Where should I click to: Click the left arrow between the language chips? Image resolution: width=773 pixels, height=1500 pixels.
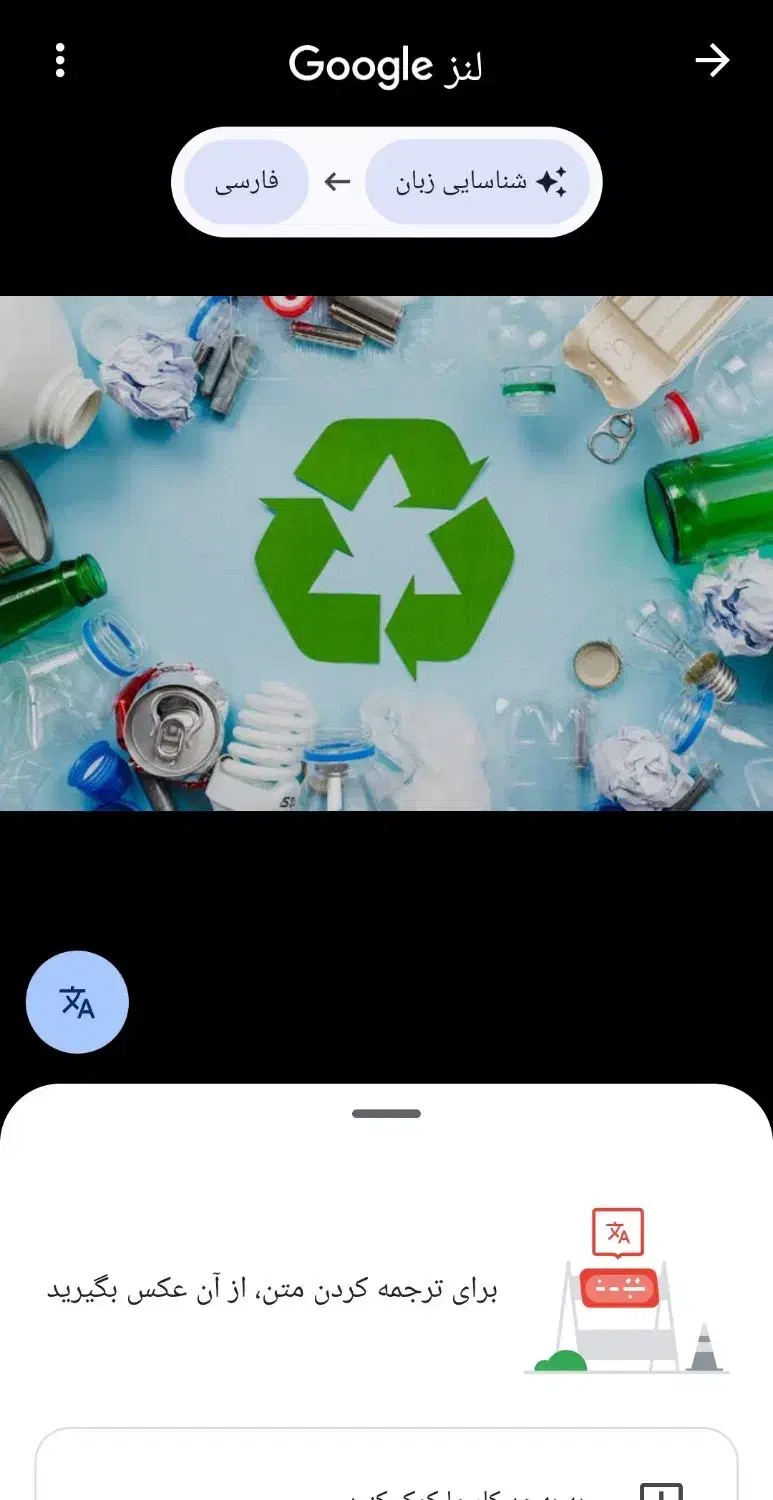(x=337, y=181)
